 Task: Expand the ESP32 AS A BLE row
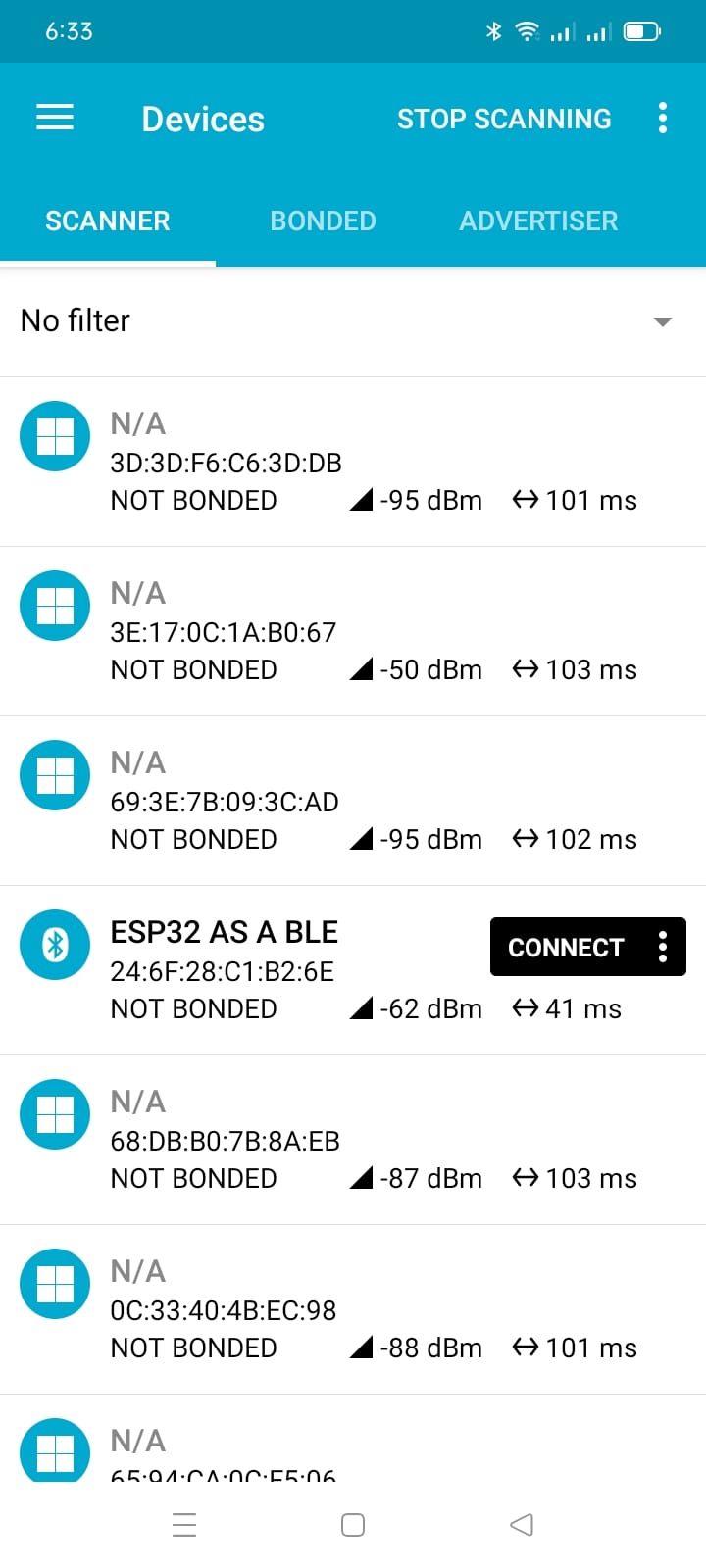[245, 970]
